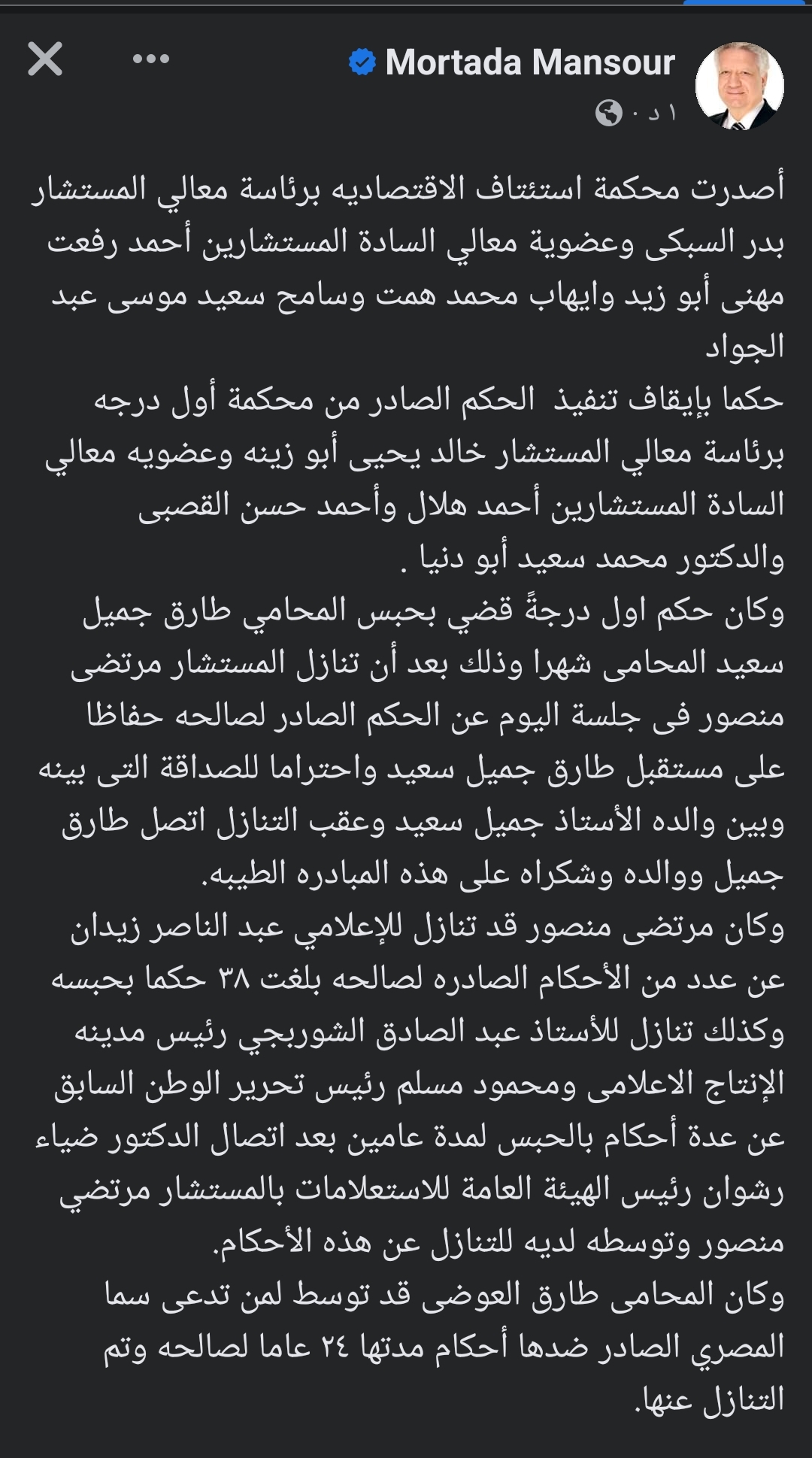Open Mortada Mansour's profile name

(x=529, y=62)
